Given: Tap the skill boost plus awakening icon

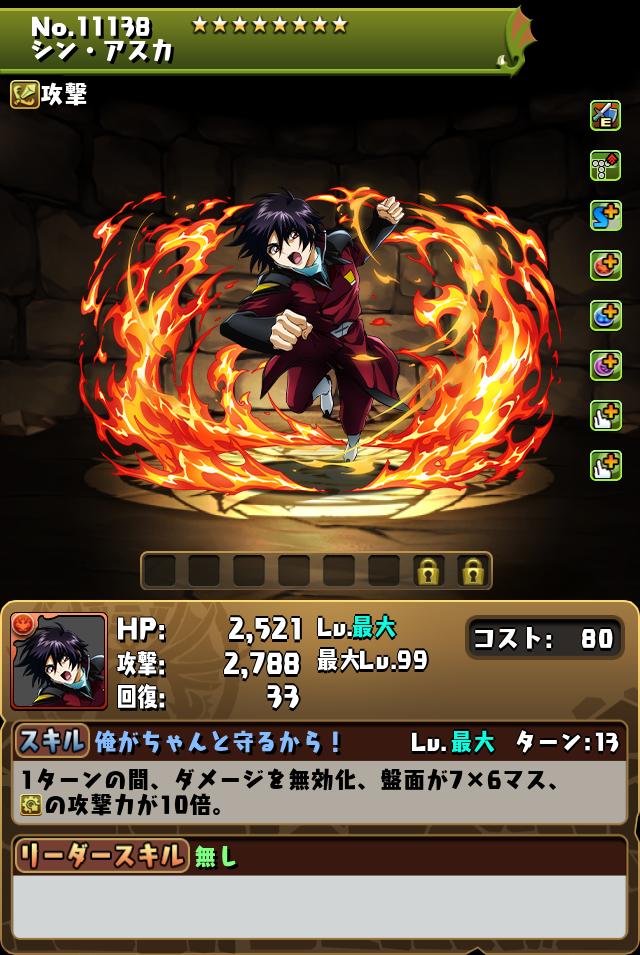Looking at the screenshot, I should [x=605, y=215].
